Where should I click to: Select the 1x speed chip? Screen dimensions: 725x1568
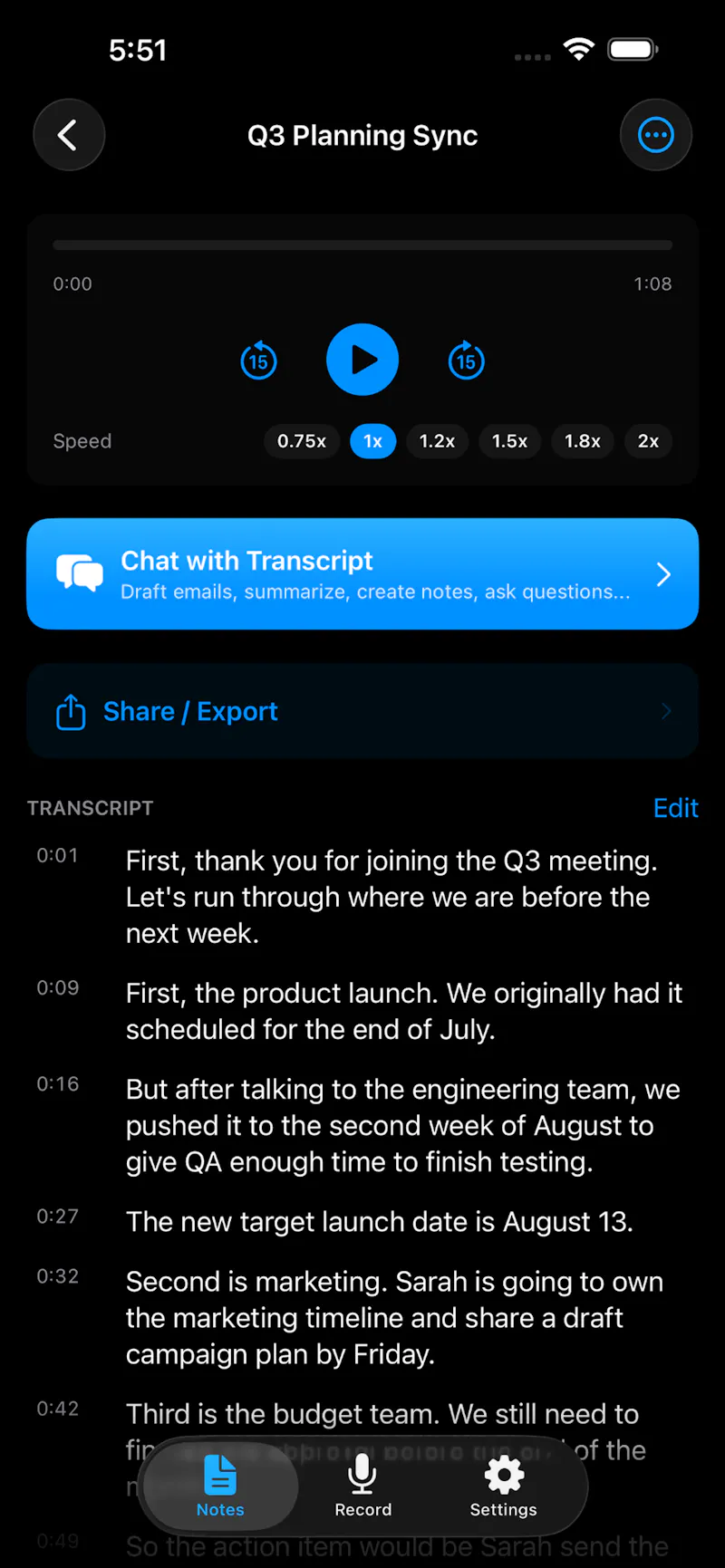(x=372, y=441)
